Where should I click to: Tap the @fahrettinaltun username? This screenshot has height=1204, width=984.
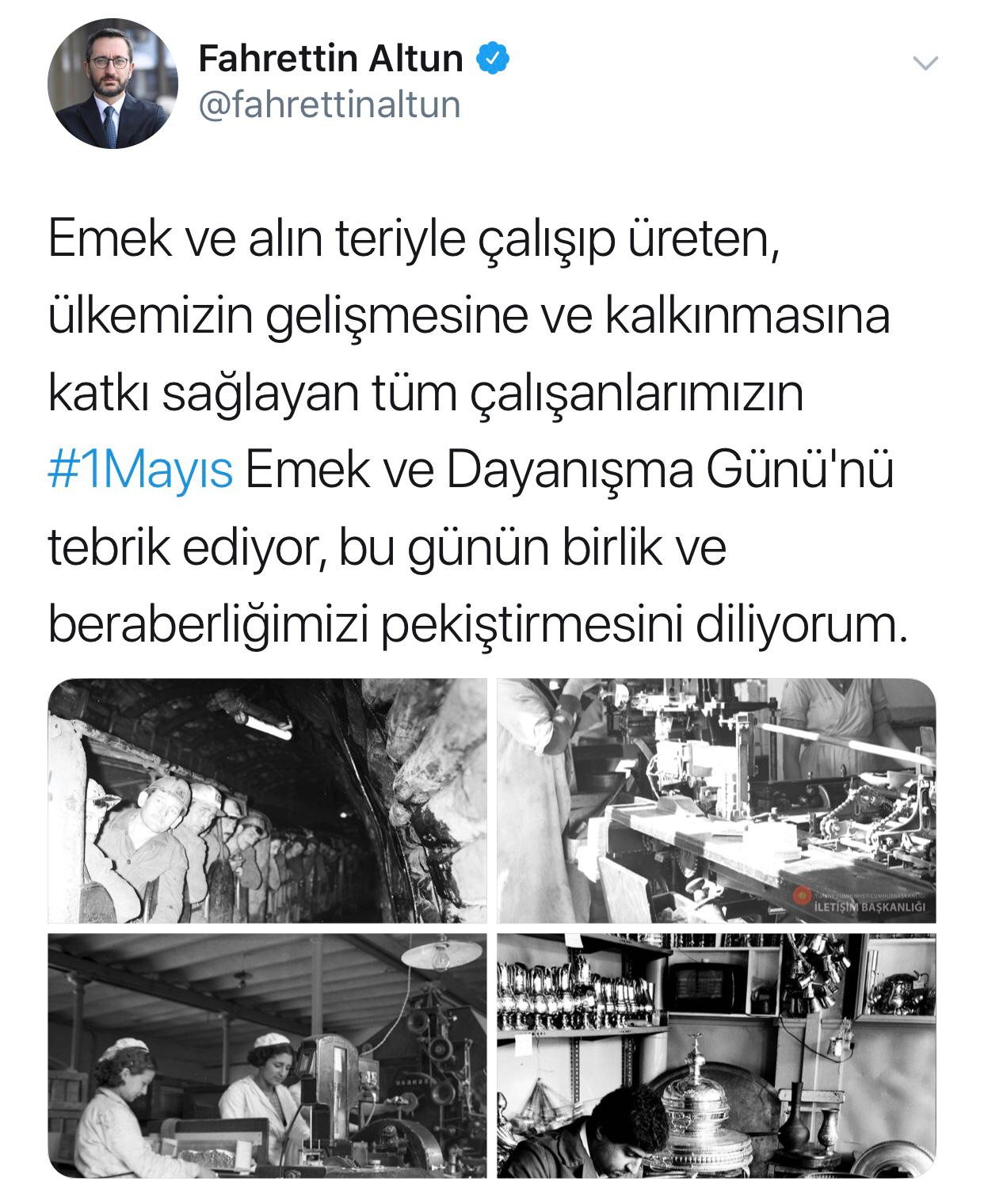click(329, 105)
